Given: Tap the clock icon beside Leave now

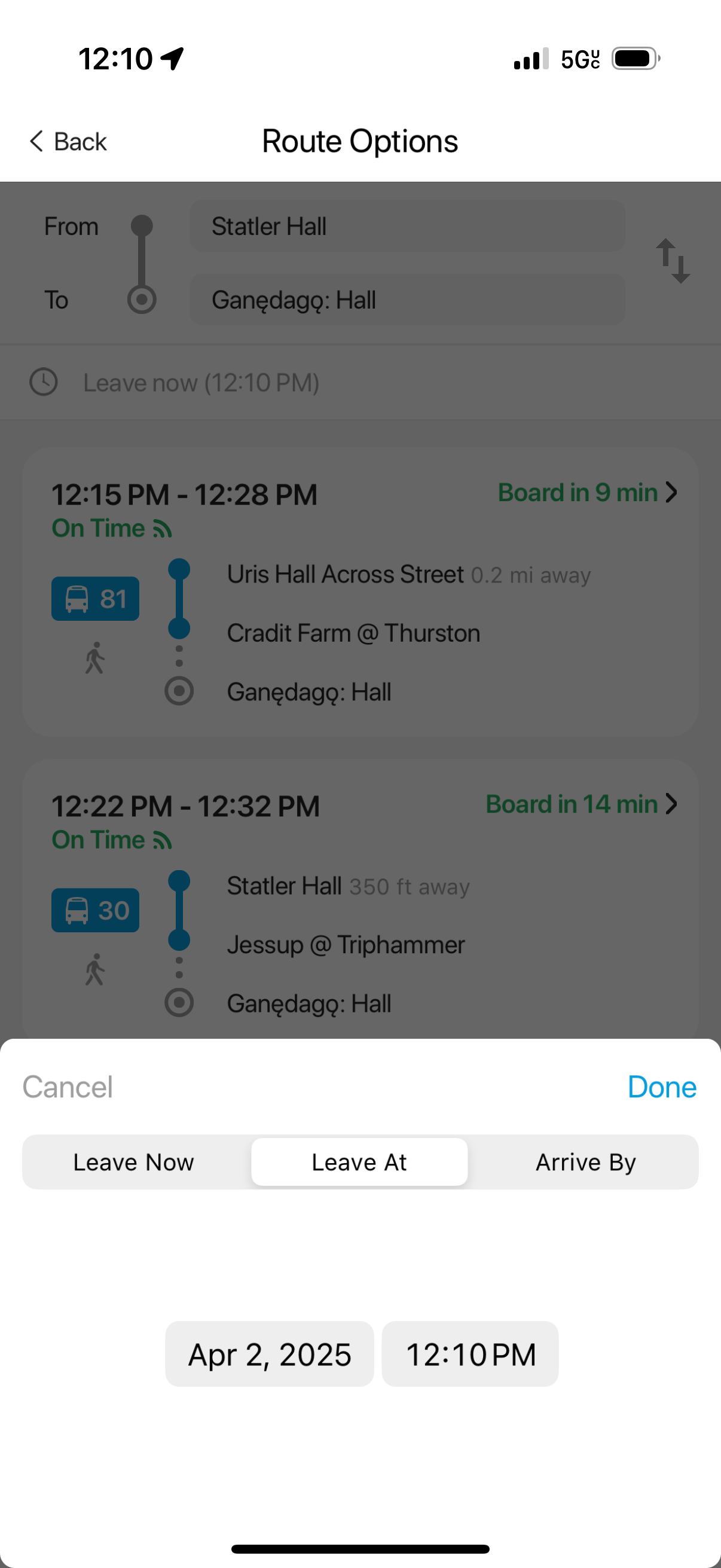Looking at the screenshot, I should point(43,382).
